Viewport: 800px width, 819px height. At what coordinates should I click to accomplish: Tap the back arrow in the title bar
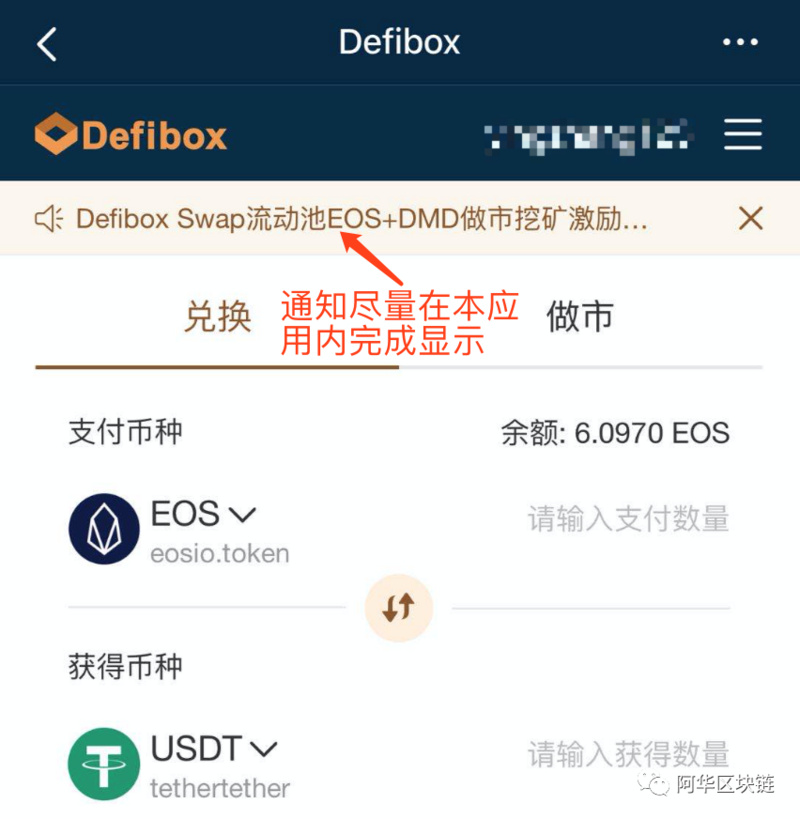tap(45, 42)
